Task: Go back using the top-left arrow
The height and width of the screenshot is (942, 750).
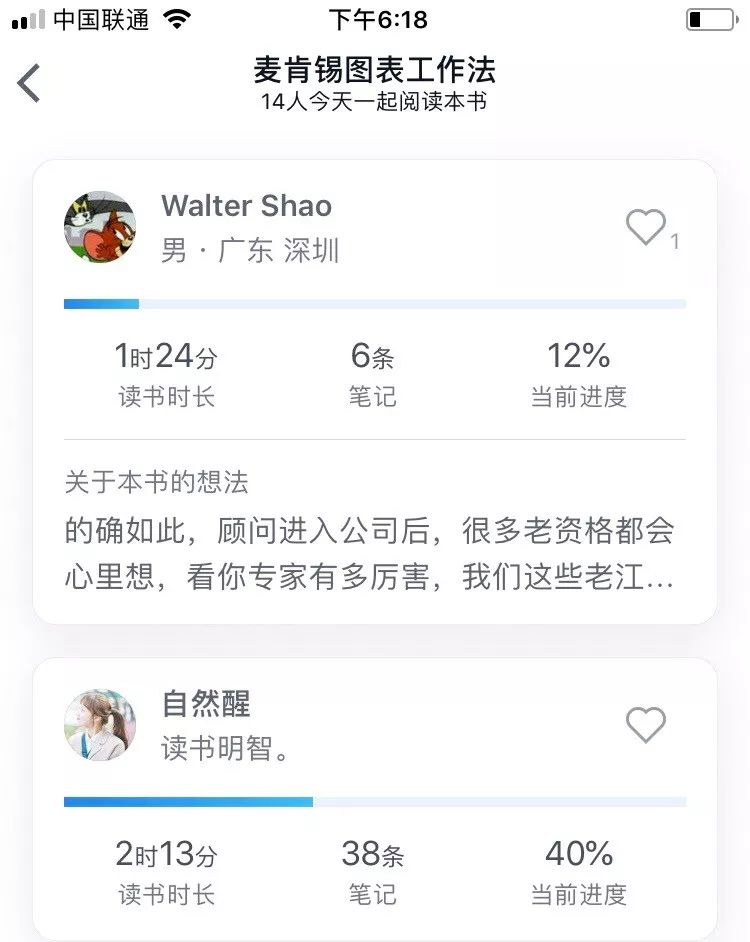Action: pyautogui.click(x=30, y=83)
